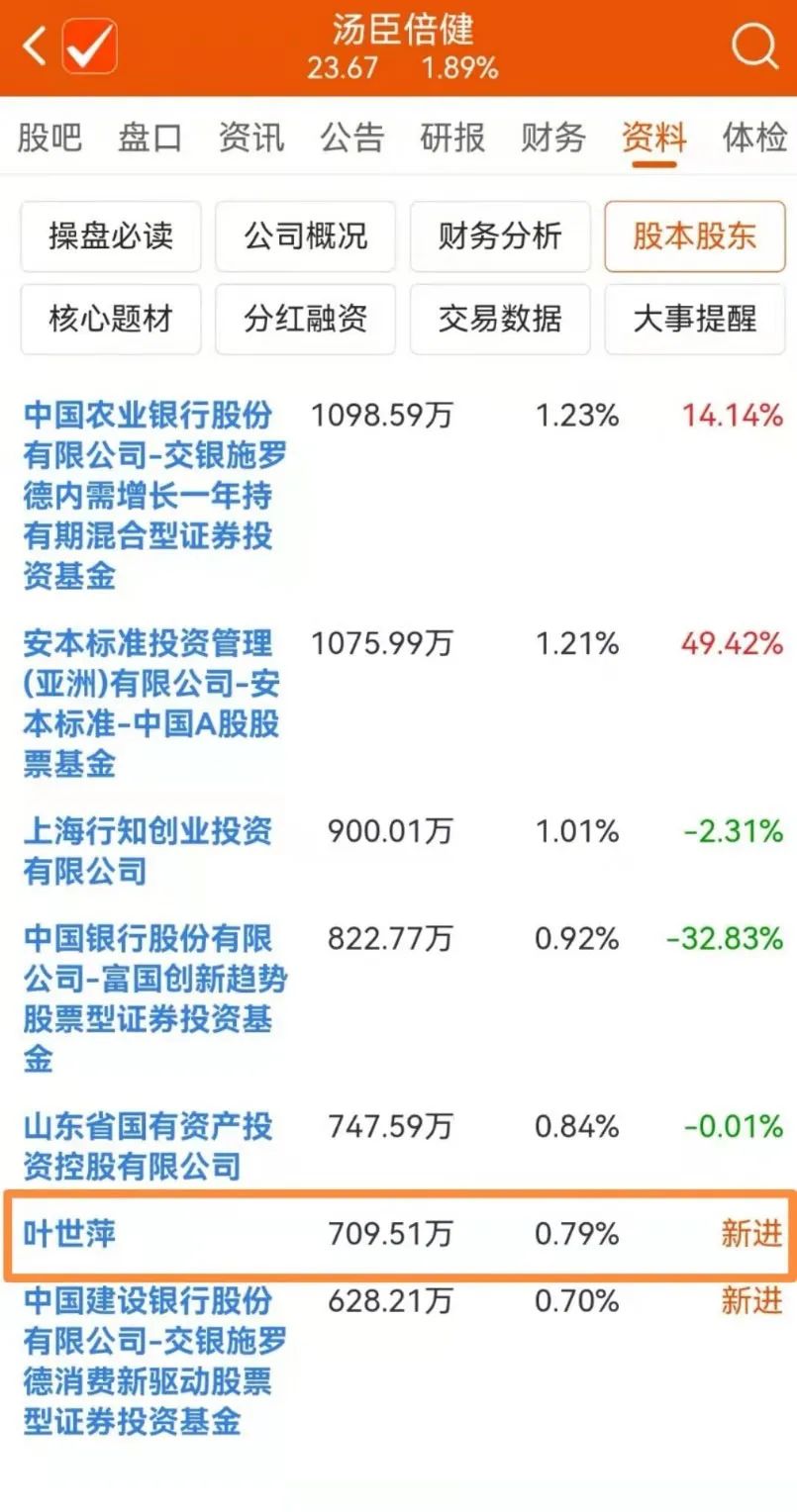Select the 分红融资 section
Screen dimensions: 797x1512
click(305, 319)
